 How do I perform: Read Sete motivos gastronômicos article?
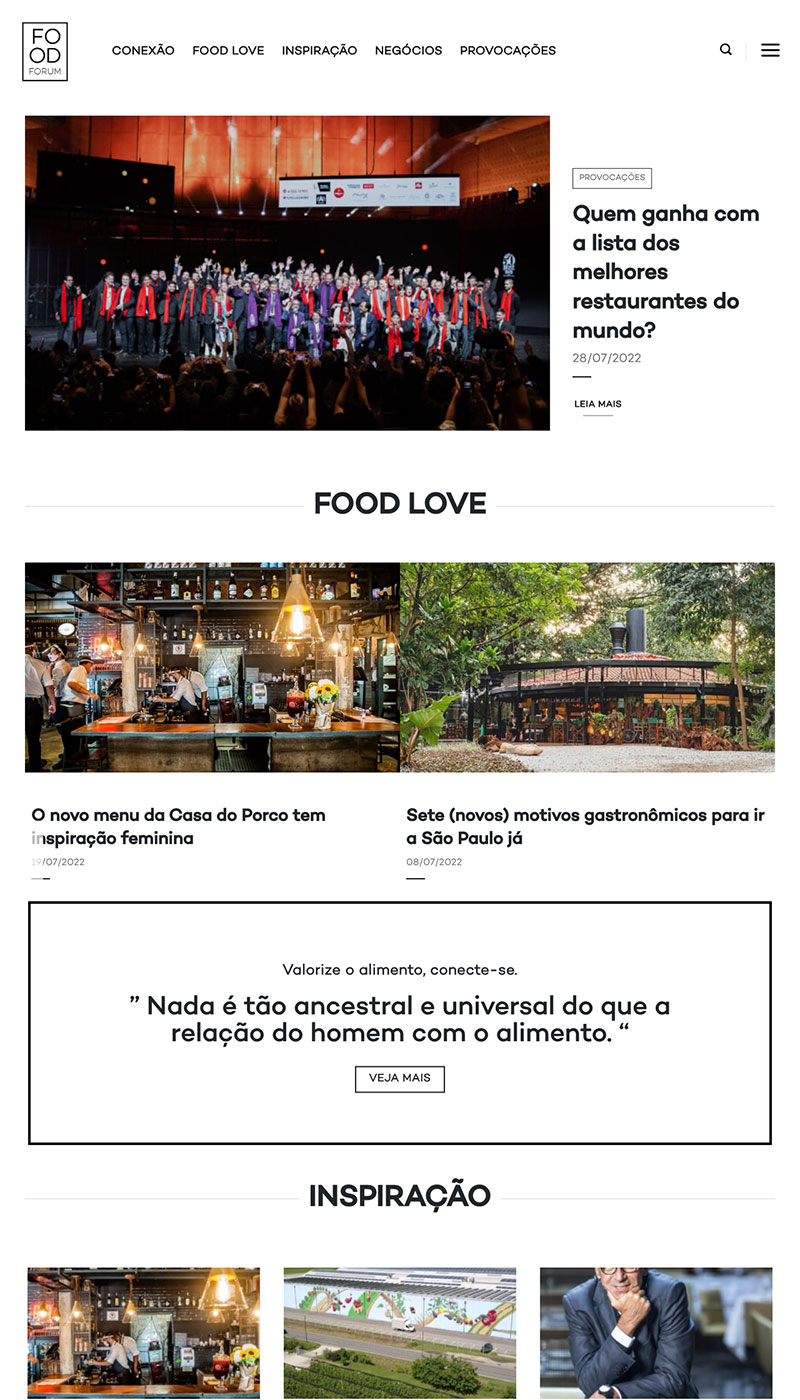pos(585,826)
